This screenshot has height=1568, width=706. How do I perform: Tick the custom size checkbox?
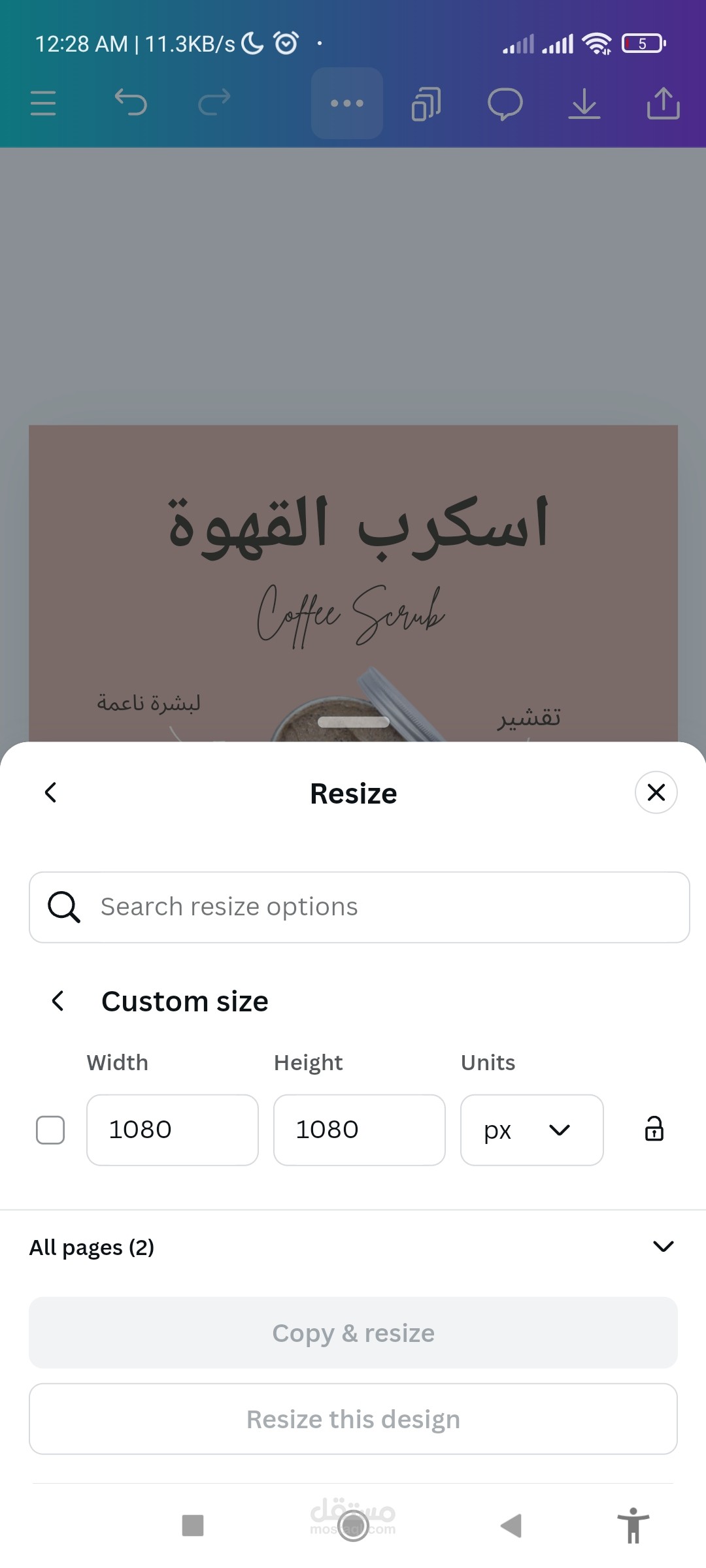pos(50,1130)
